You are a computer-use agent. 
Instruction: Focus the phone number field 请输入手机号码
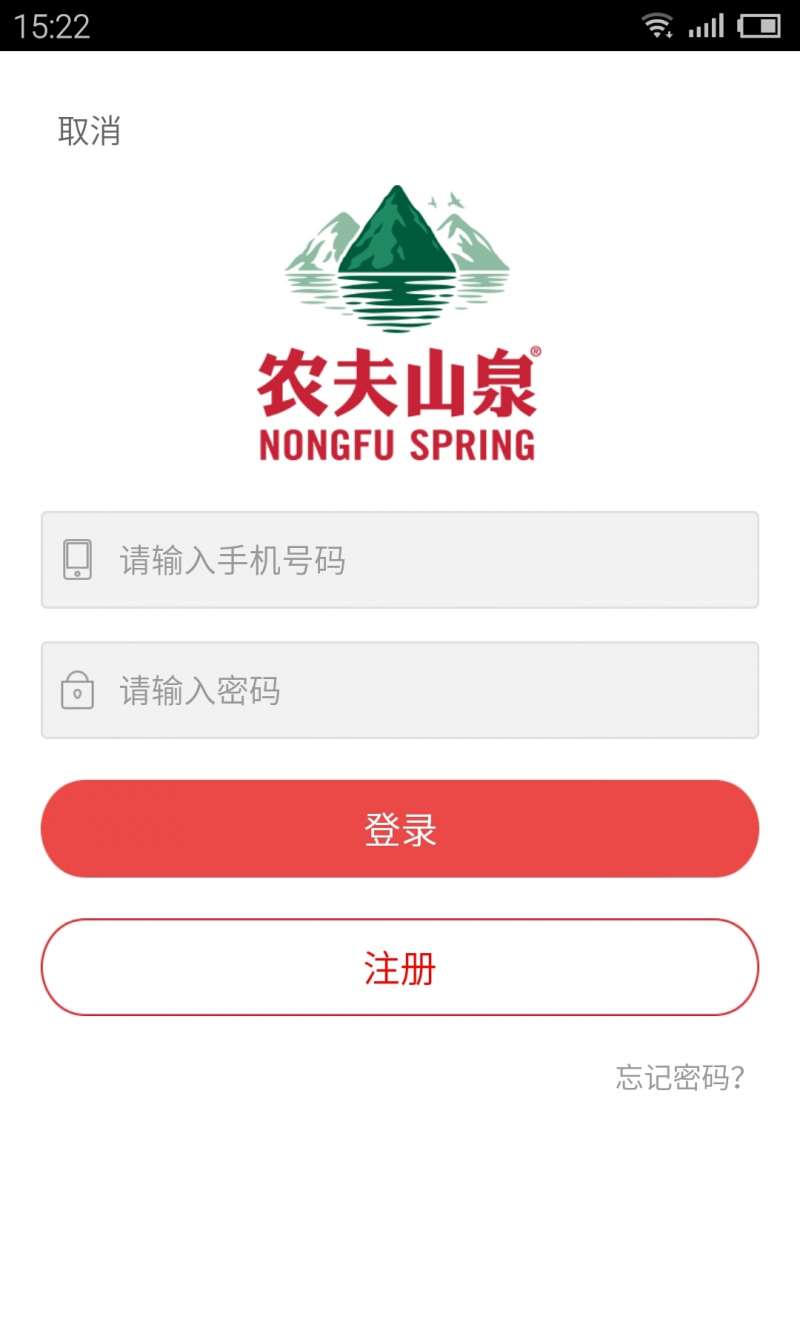(x=400, y=560)
